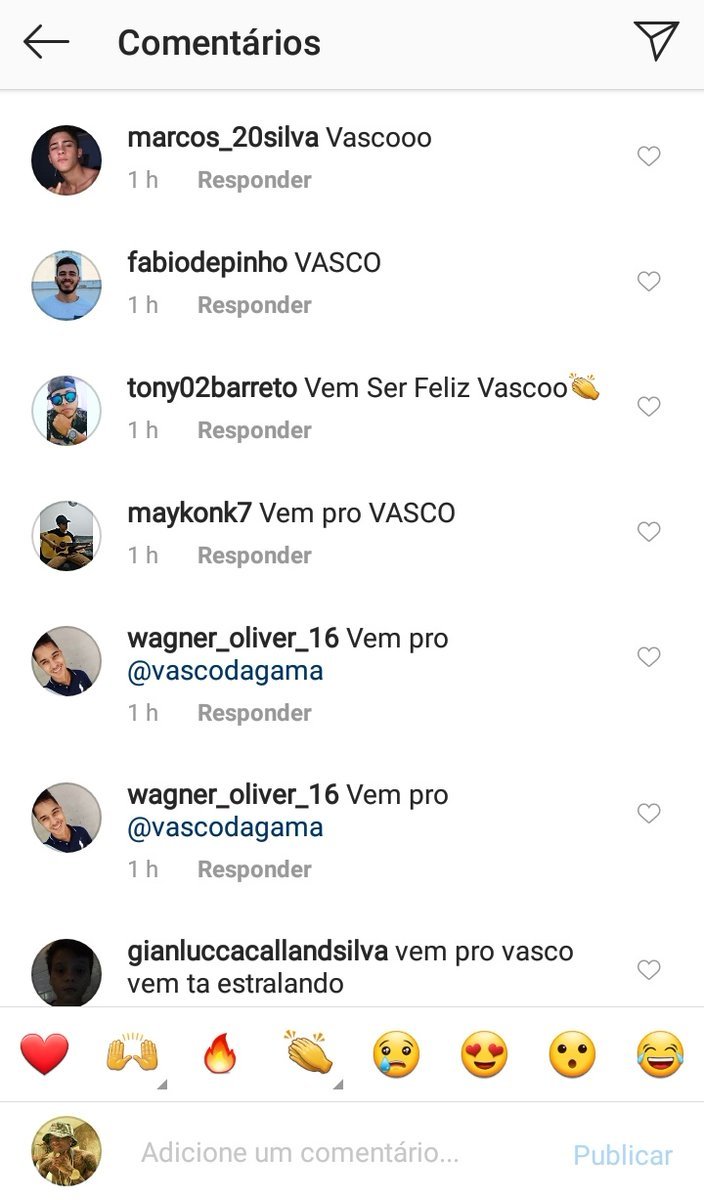Reply to marcos_20silva's comment

pyautogui.click(x=254, y=180)
